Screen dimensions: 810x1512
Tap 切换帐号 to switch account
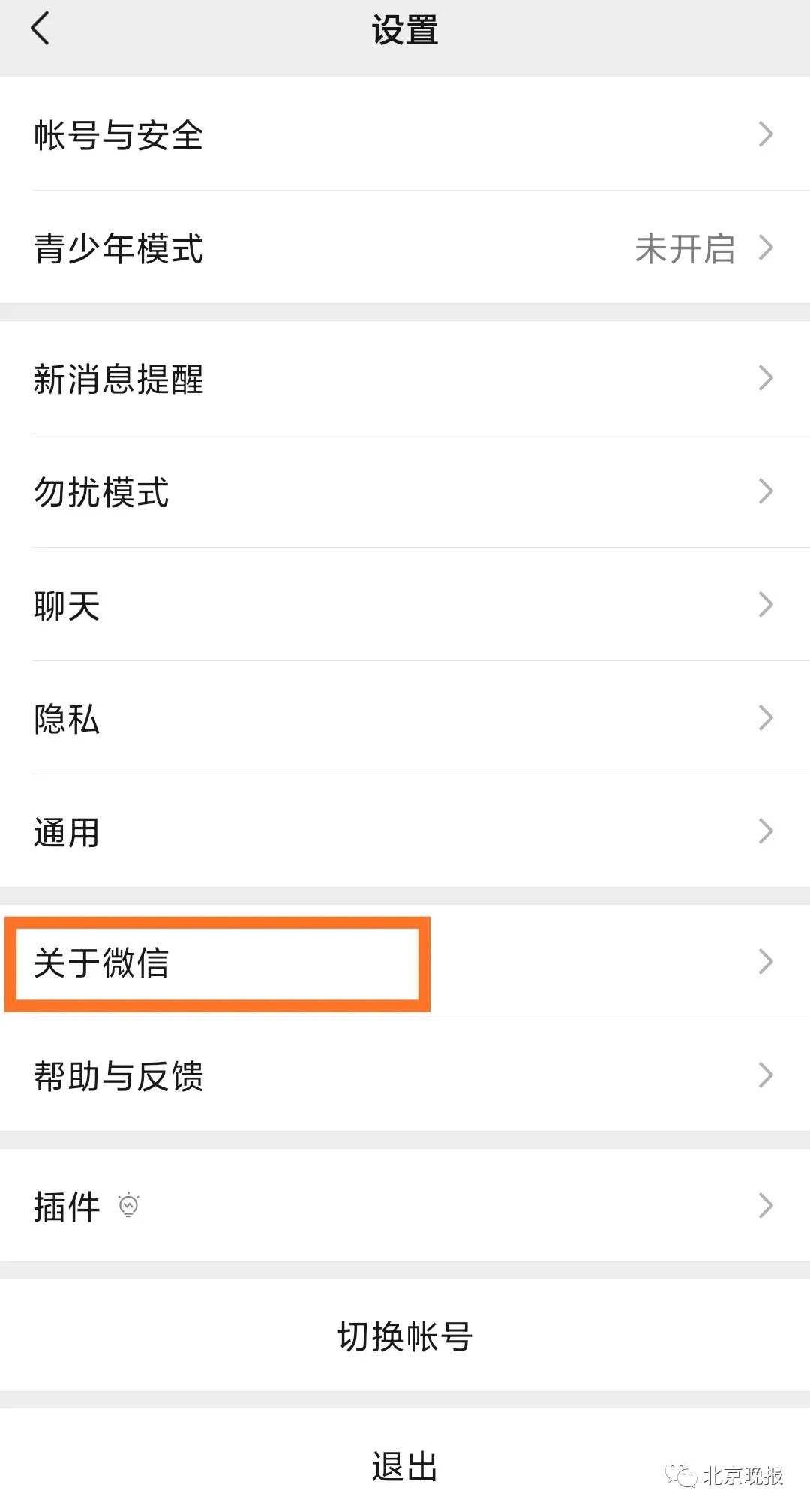405,1336
